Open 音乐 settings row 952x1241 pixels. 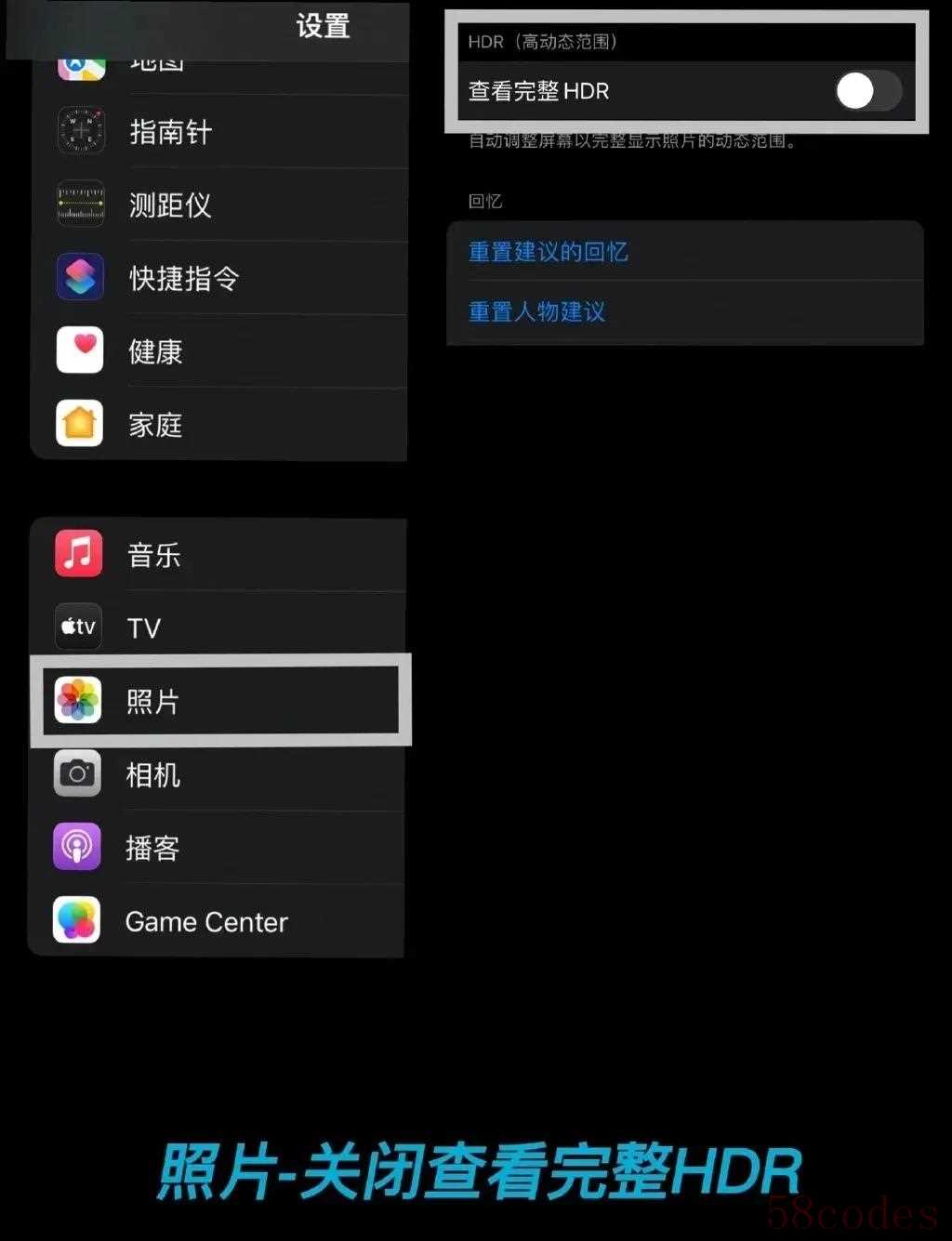tap(223, 555)
